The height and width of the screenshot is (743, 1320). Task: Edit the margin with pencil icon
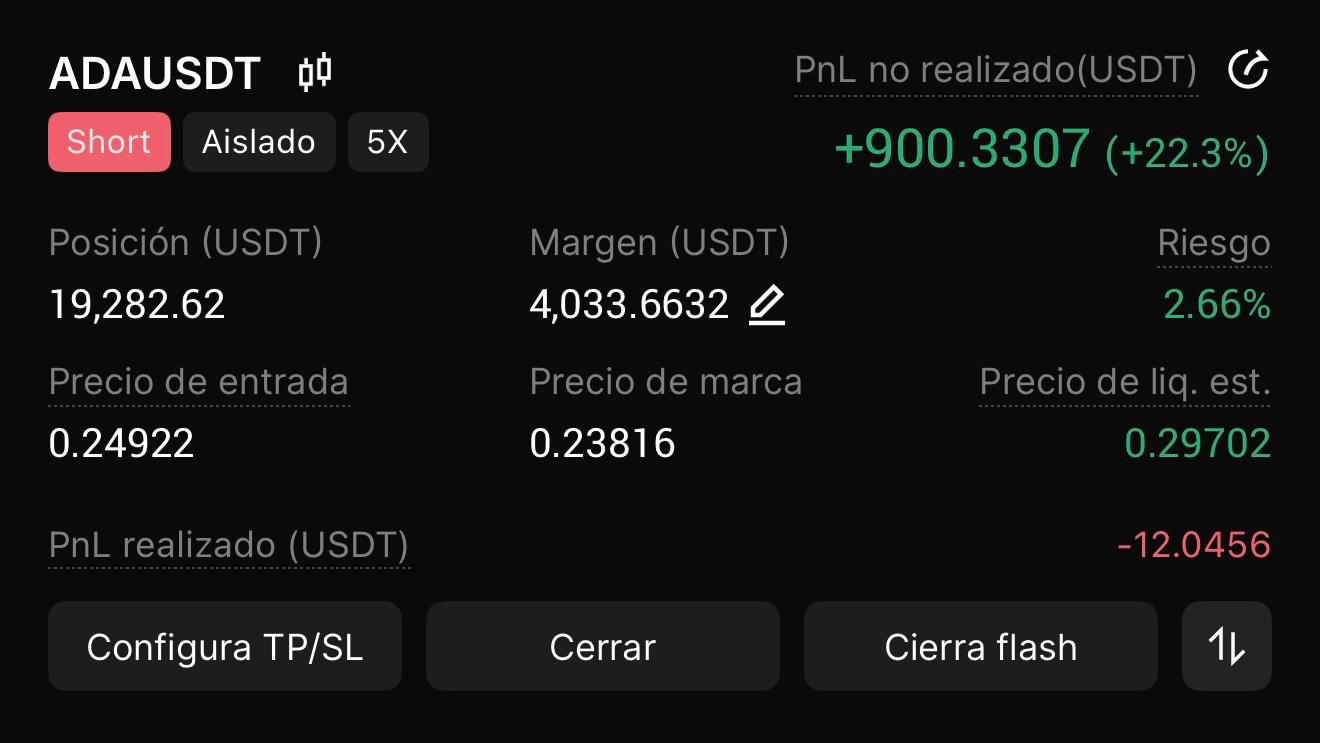pyautogui.click(x=767, y=304)
